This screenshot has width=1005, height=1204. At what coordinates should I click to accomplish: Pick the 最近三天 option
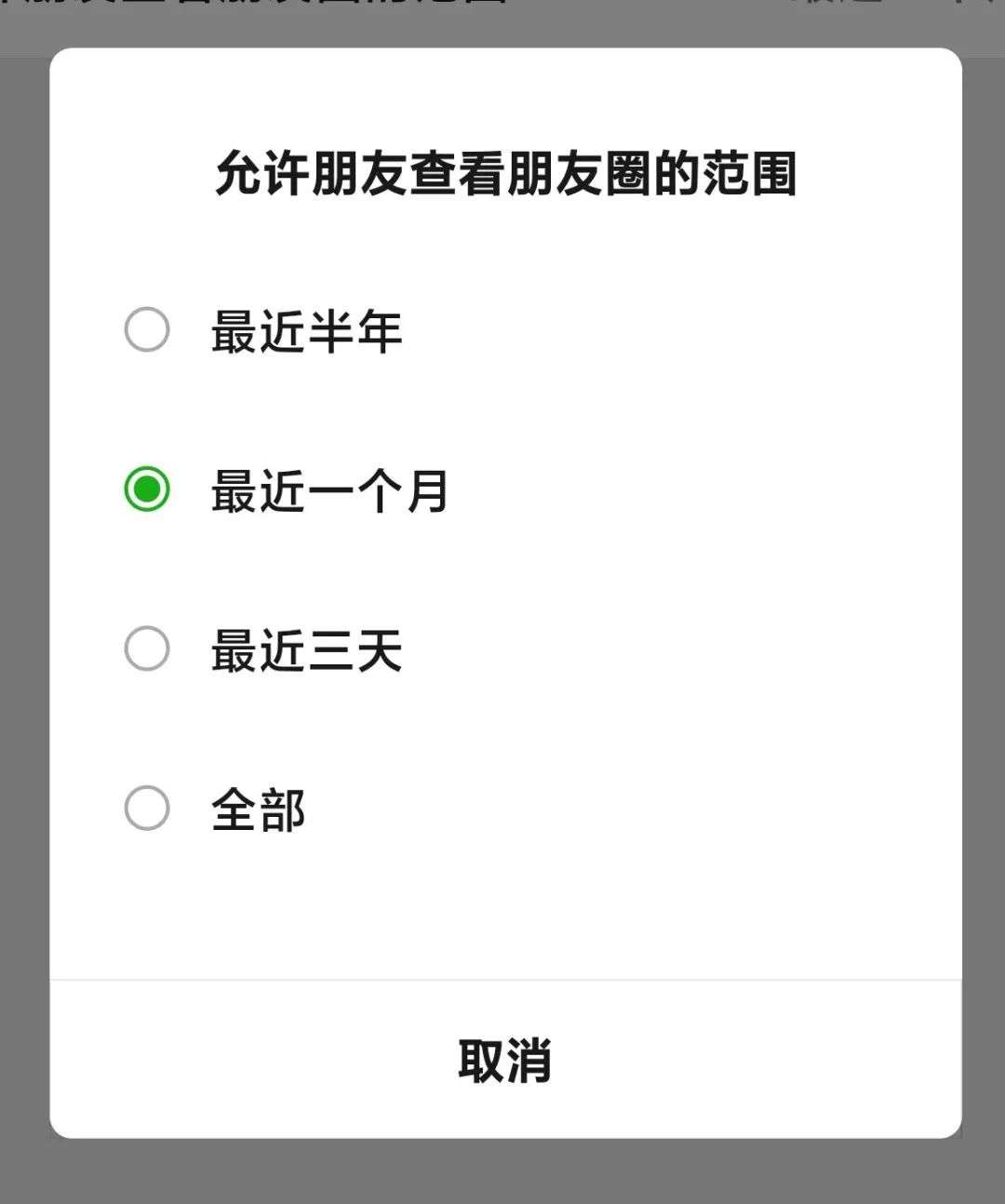click(147, 649)
